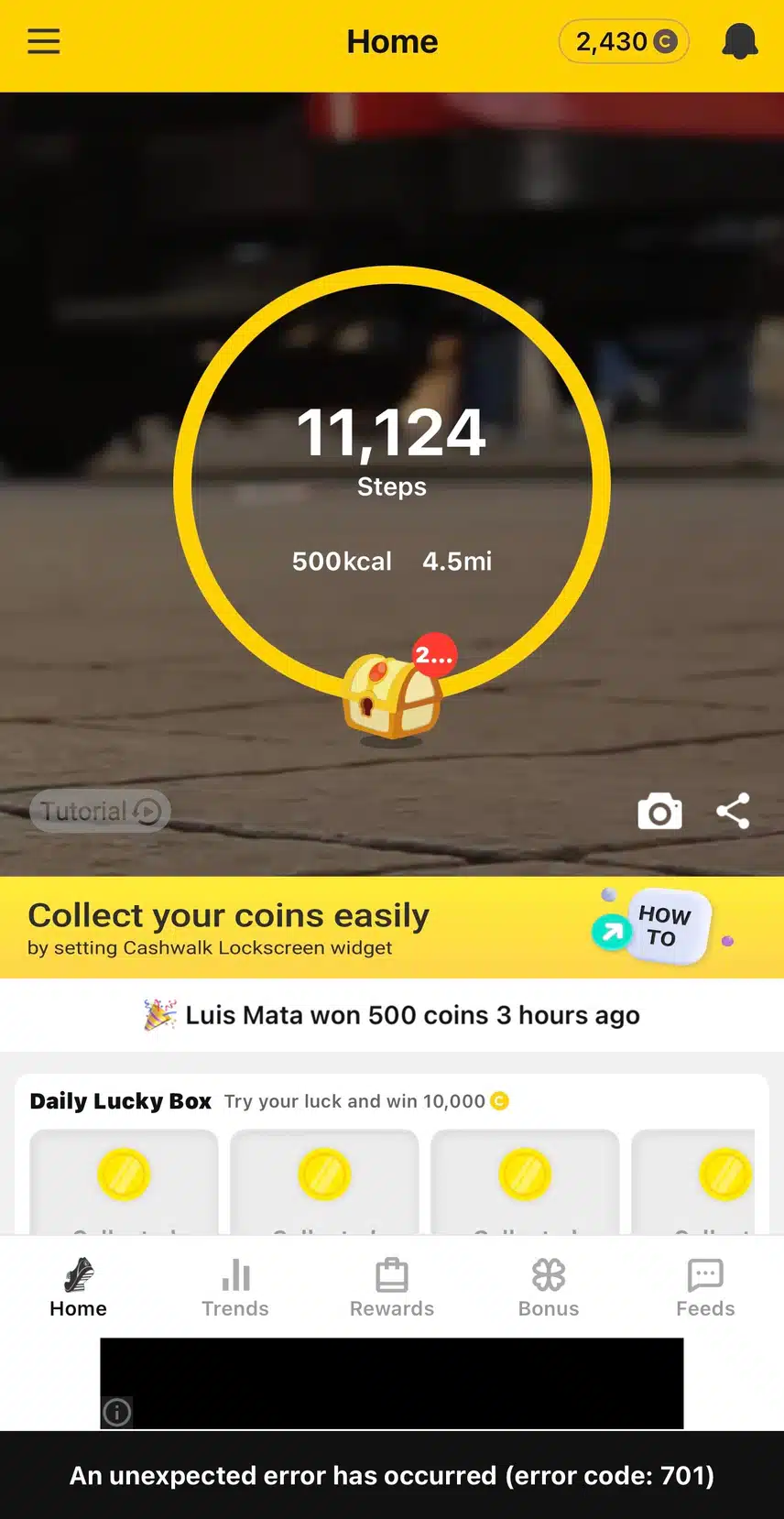Tap the 2,430 coin balance pill

point(624,42)
